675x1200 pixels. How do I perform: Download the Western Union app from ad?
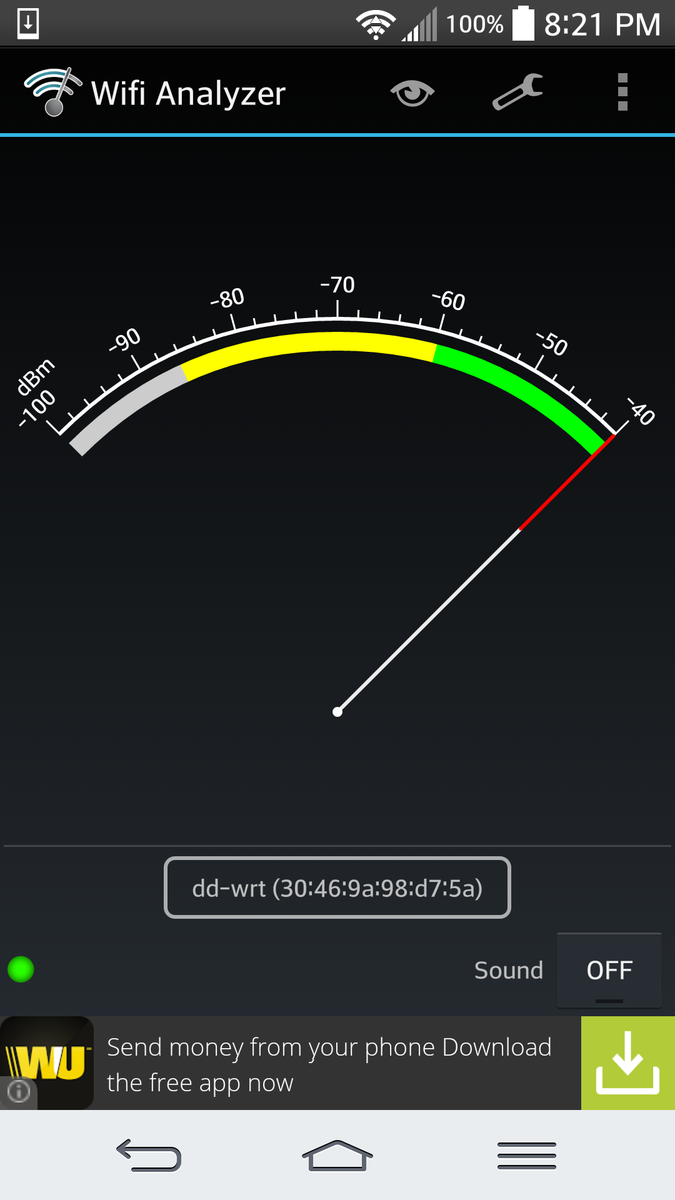pos(628,1063)
